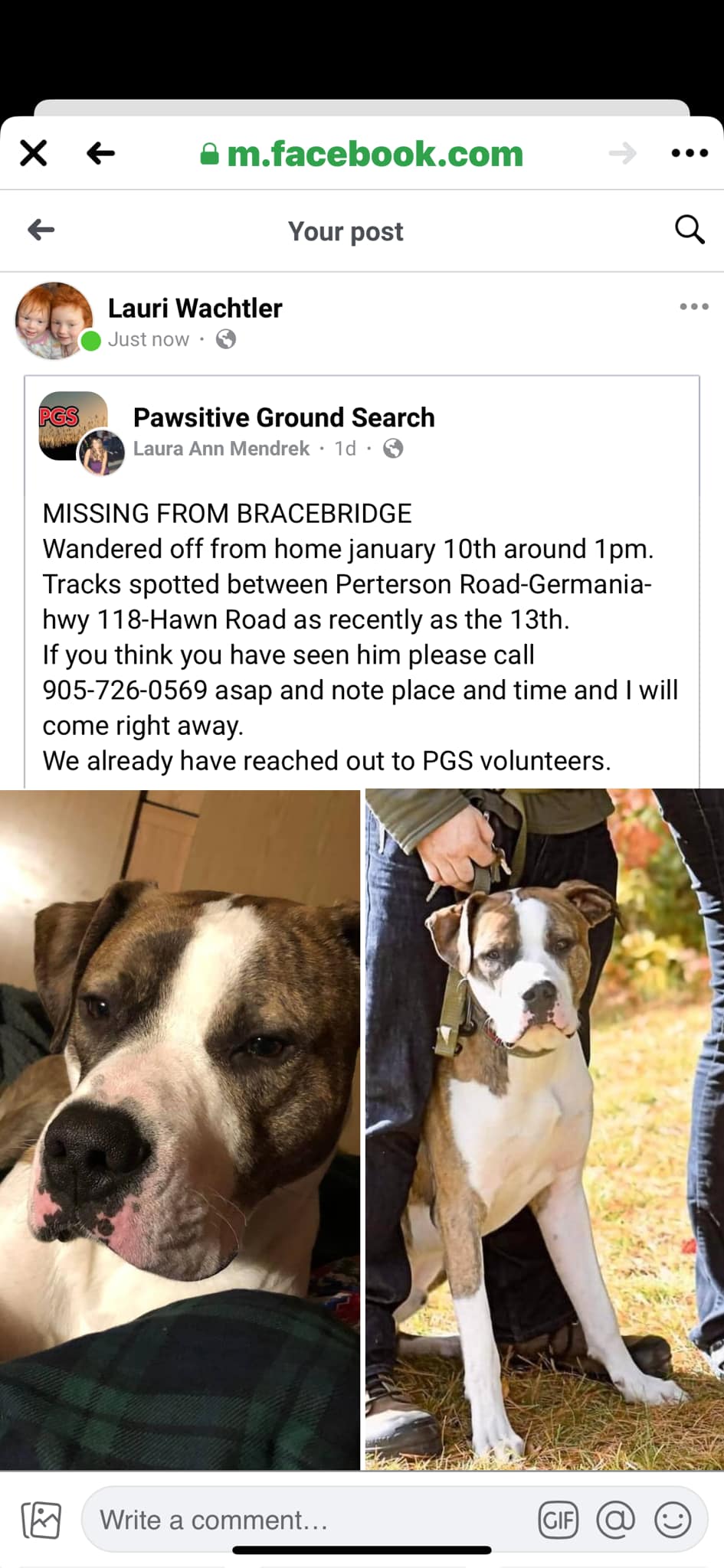Add a GIF to the comment
Viewport: 724px width, 1568px height.
point(558,1520)
